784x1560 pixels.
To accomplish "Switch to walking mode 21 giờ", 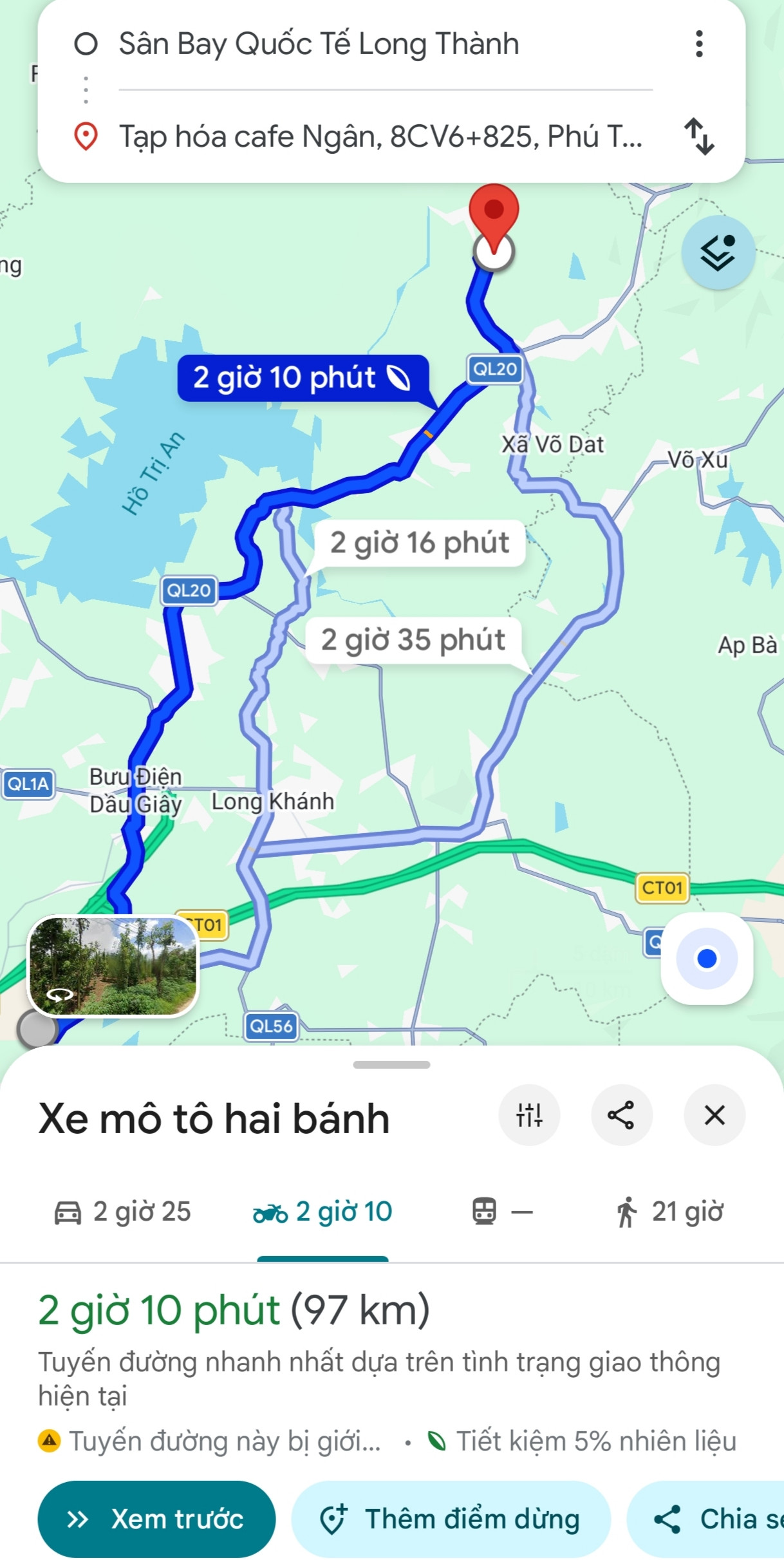I will tap(669, 1212).
